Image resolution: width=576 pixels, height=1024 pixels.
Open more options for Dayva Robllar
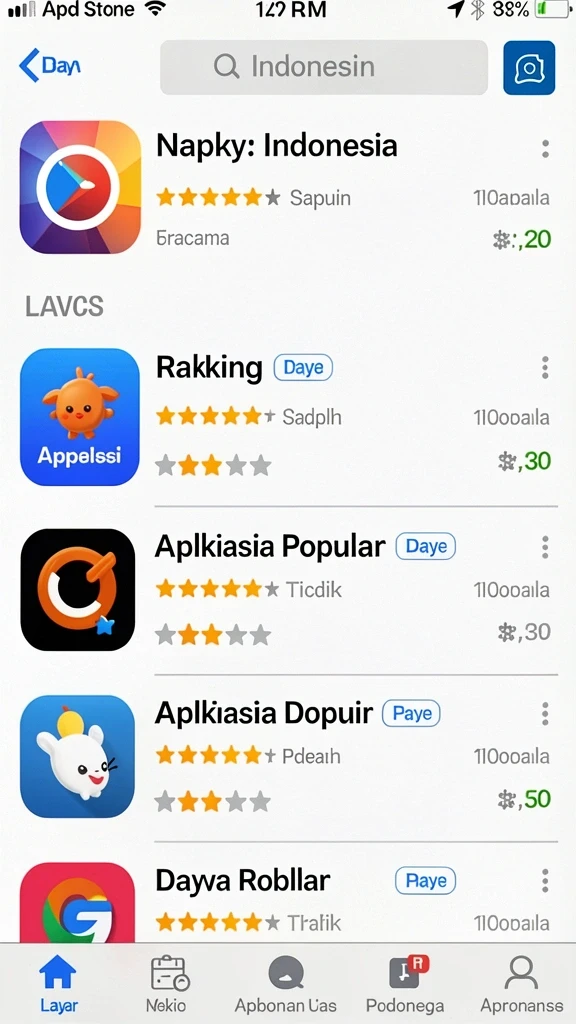click(x=545, y=881)
